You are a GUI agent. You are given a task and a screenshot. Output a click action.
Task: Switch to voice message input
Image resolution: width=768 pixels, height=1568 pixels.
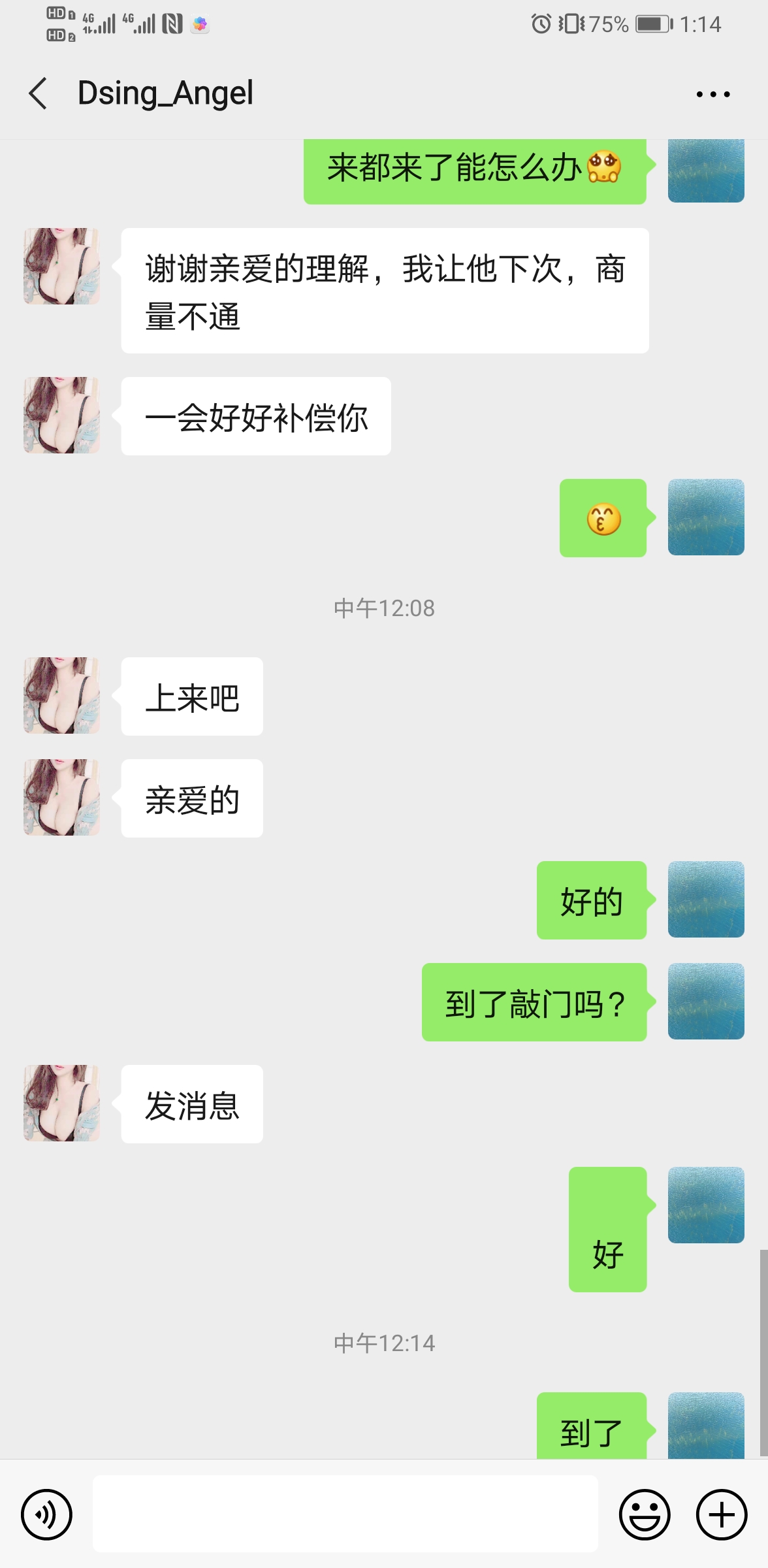[x=46, y=1514]
